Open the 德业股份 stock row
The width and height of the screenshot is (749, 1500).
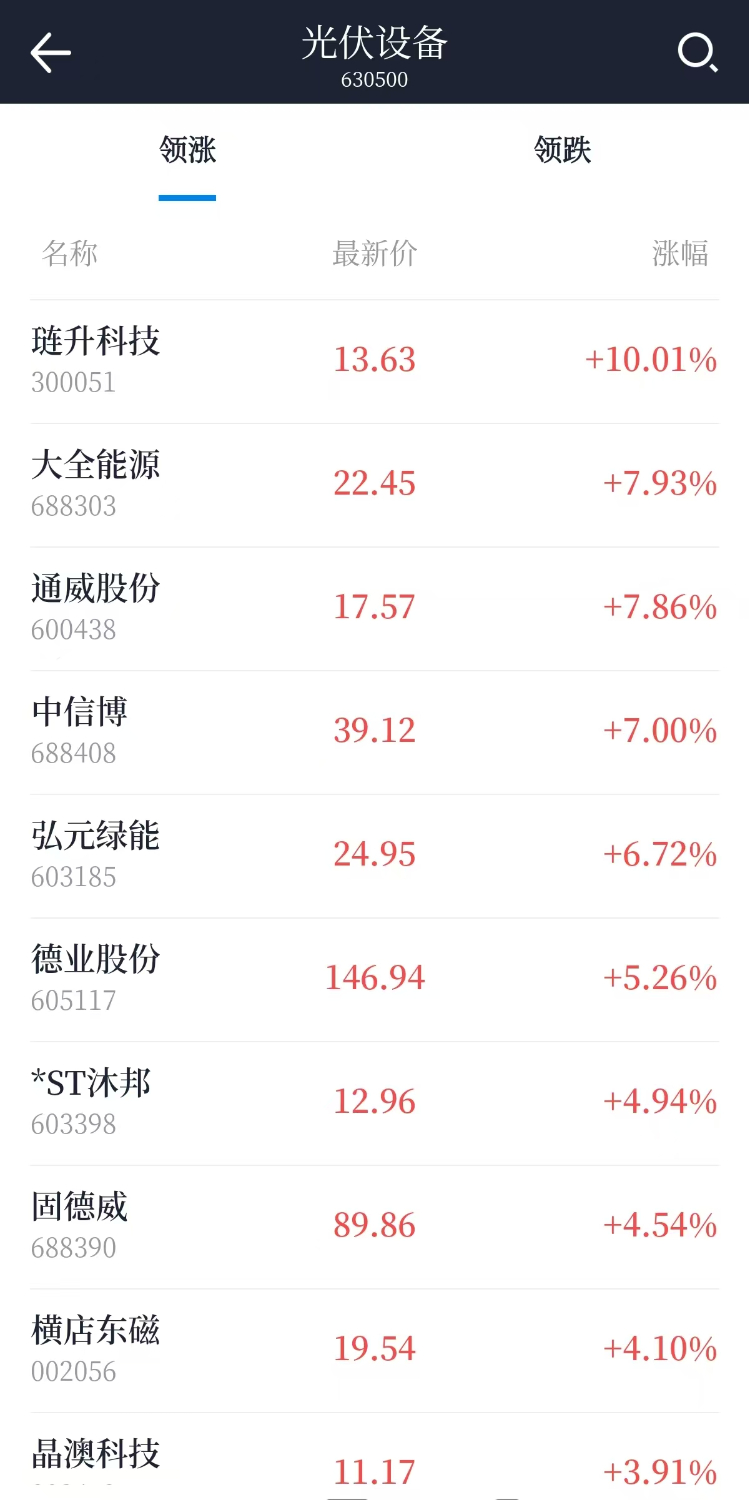[x=374, y=978]
